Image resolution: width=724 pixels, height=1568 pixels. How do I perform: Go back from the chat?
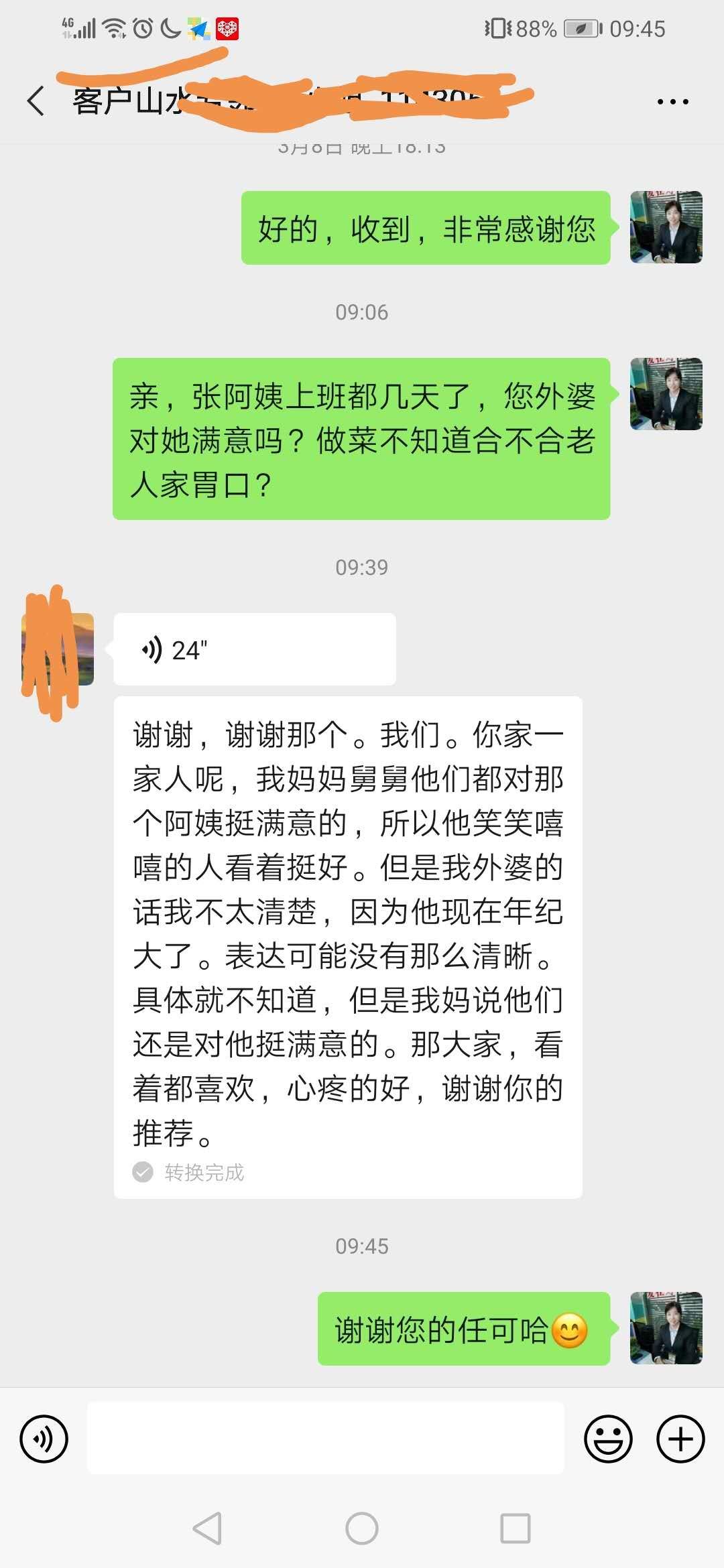coord(36,101)
